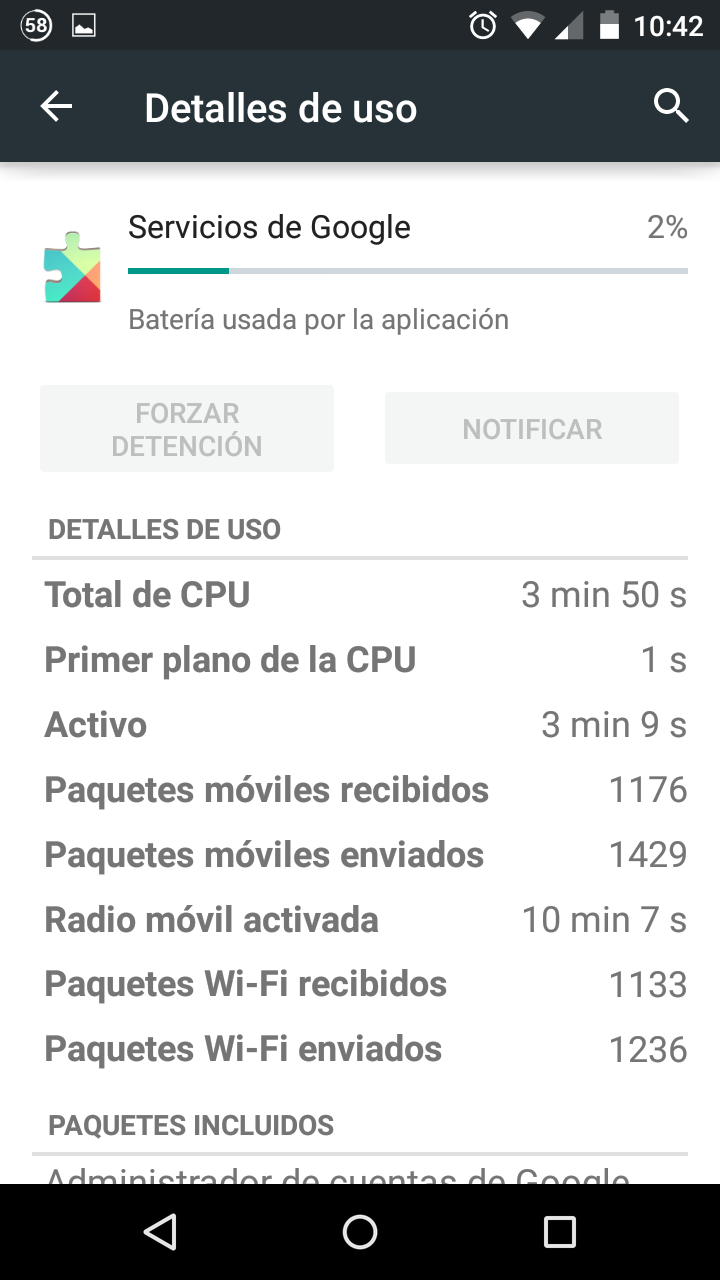This screenshot has width=720, height=1280.
Task: Go to the home screen
Action: coord(360,1232)
